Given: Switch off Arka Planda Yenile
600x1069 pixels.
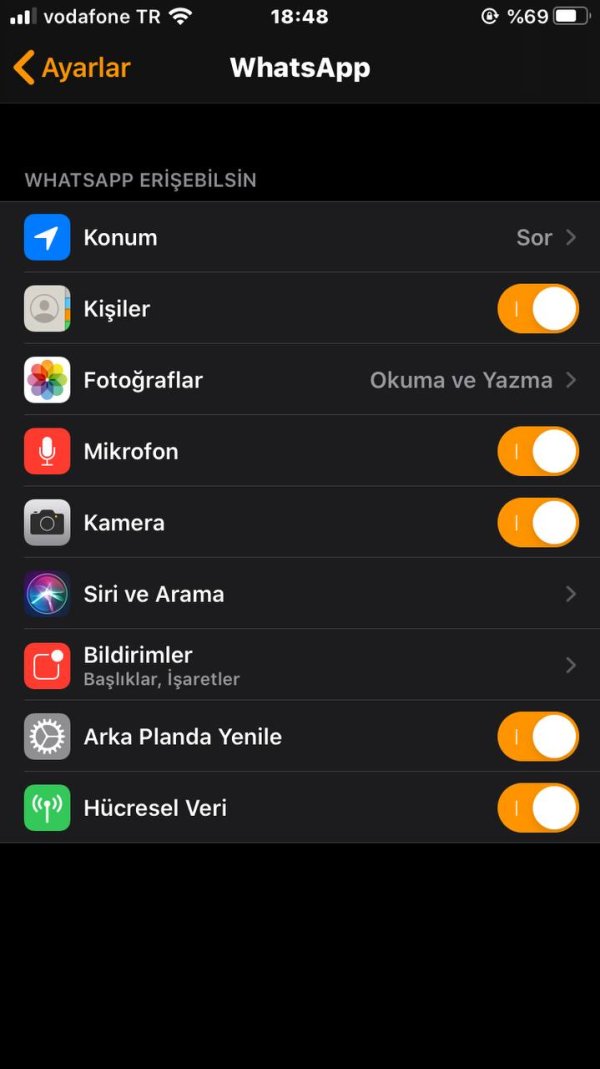Looking at the screenshot, I should tap(538, 737).
